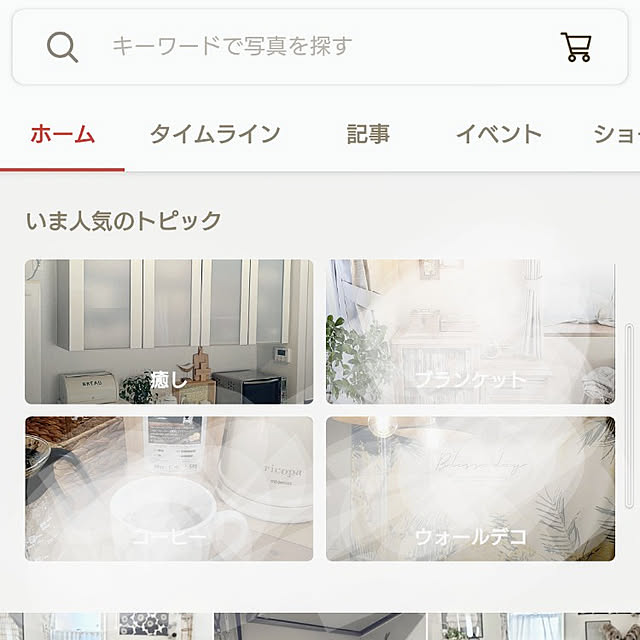
Task: View the ブランケット topic
Action: point(470,332)
